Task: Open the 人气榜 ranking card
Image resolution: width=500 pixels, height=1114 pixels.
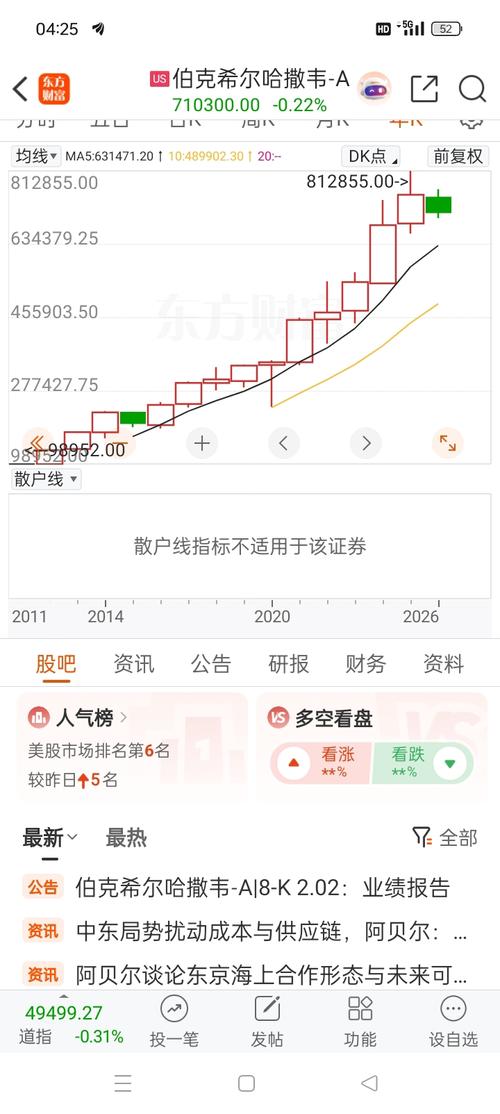Action: click(132, 748)
